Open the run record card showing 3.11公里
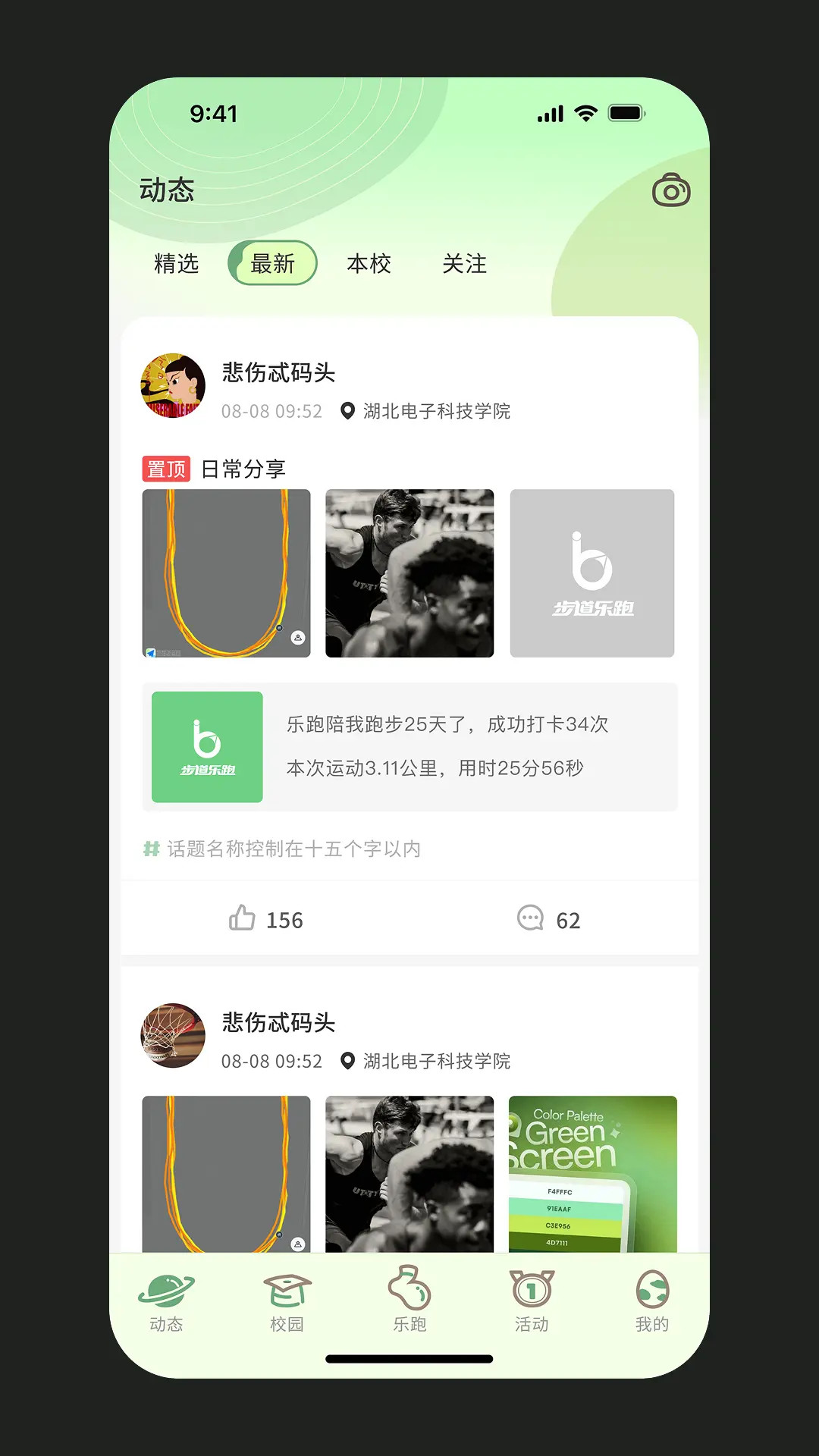 coord(409,747)
